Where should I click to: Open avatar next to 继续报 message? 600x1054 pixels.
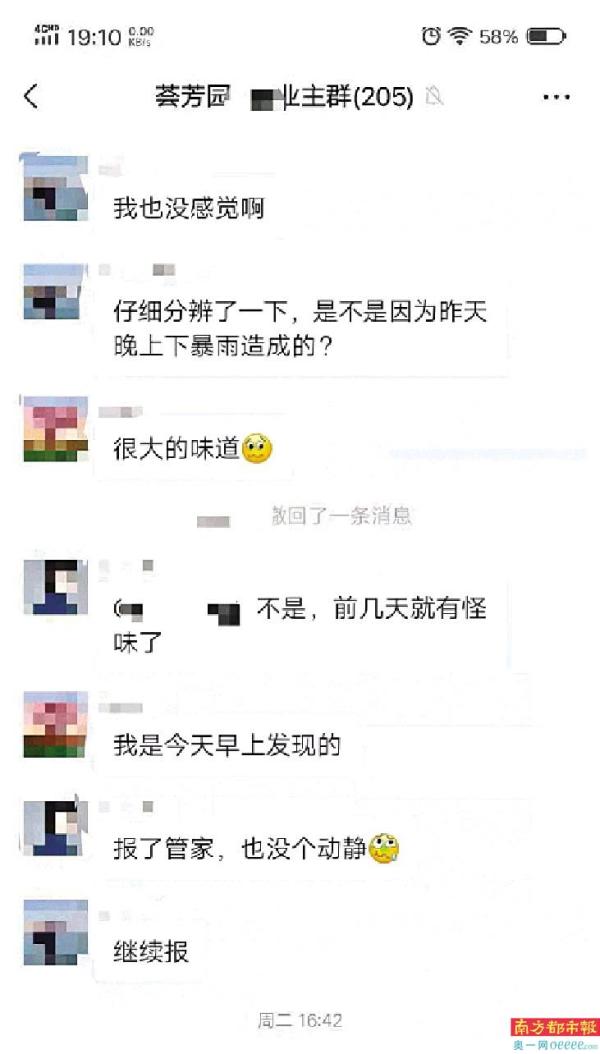point(55,932)
